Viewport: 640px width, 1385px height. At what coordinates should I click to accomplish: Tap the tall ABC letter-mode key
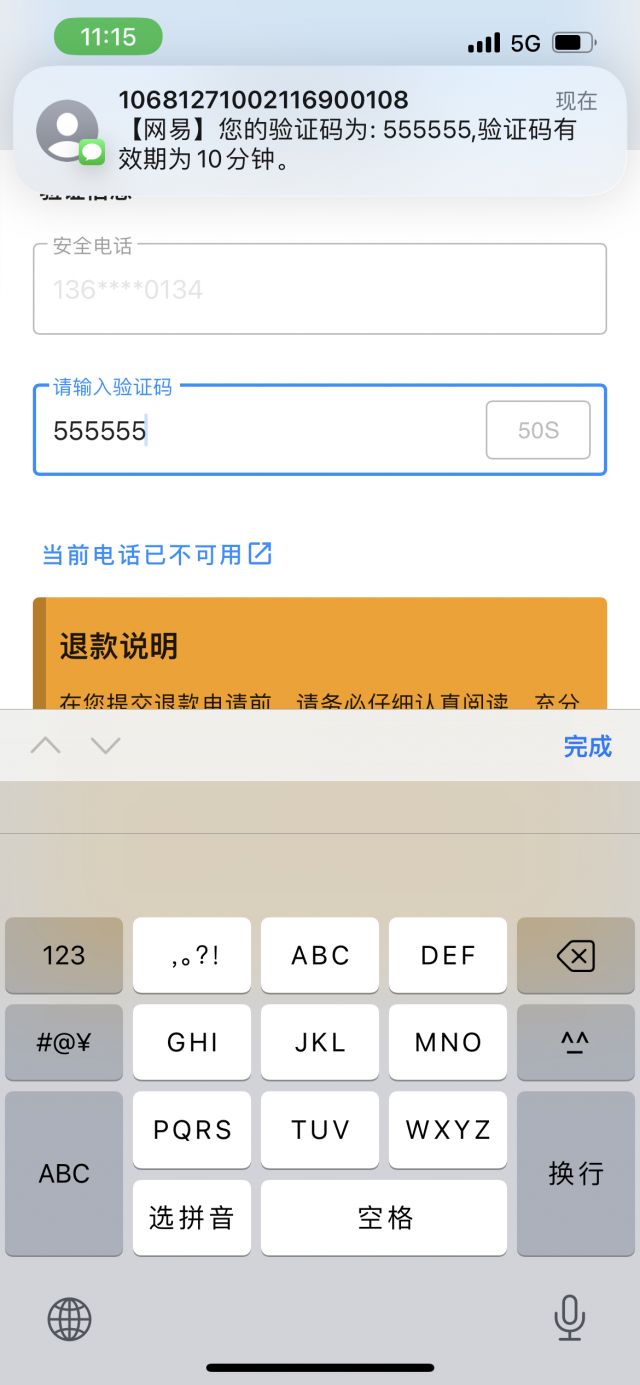(x=64, y=1173)
